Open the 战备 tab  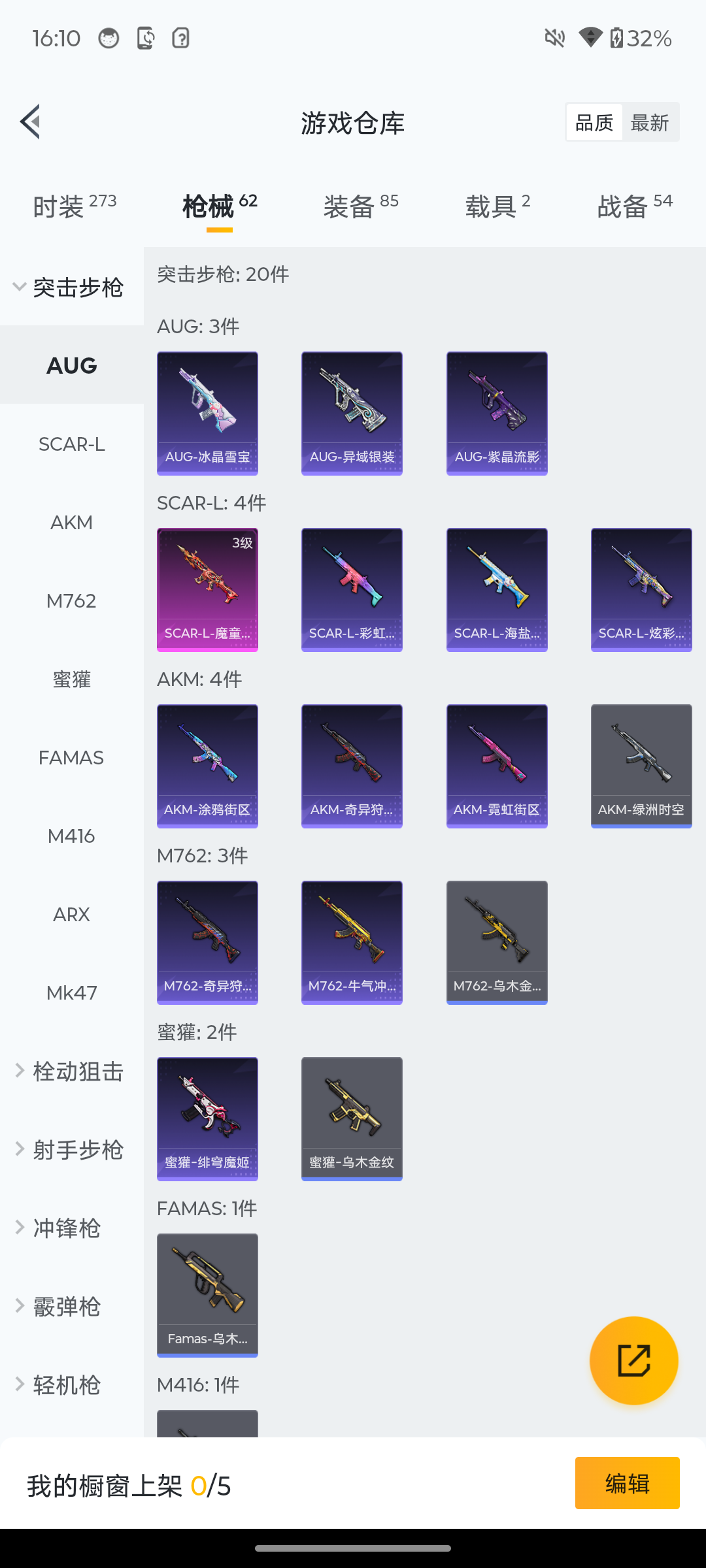pos(634,206)
